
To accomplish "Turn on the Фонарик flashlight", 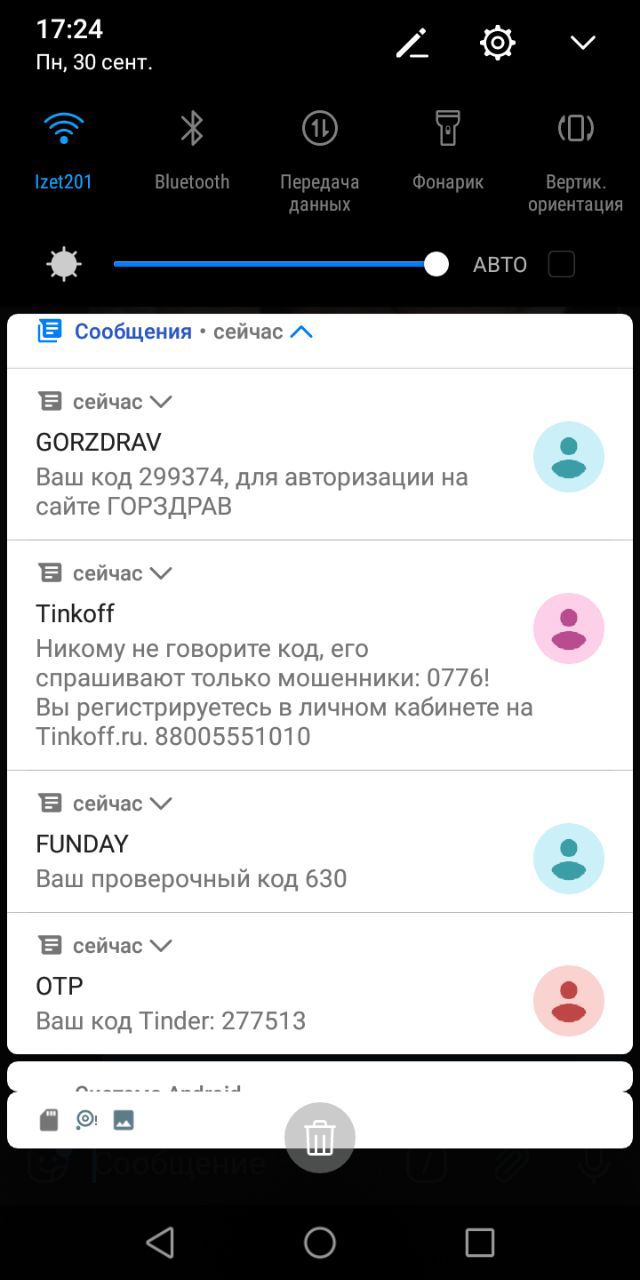I will [x=448, y=151].
